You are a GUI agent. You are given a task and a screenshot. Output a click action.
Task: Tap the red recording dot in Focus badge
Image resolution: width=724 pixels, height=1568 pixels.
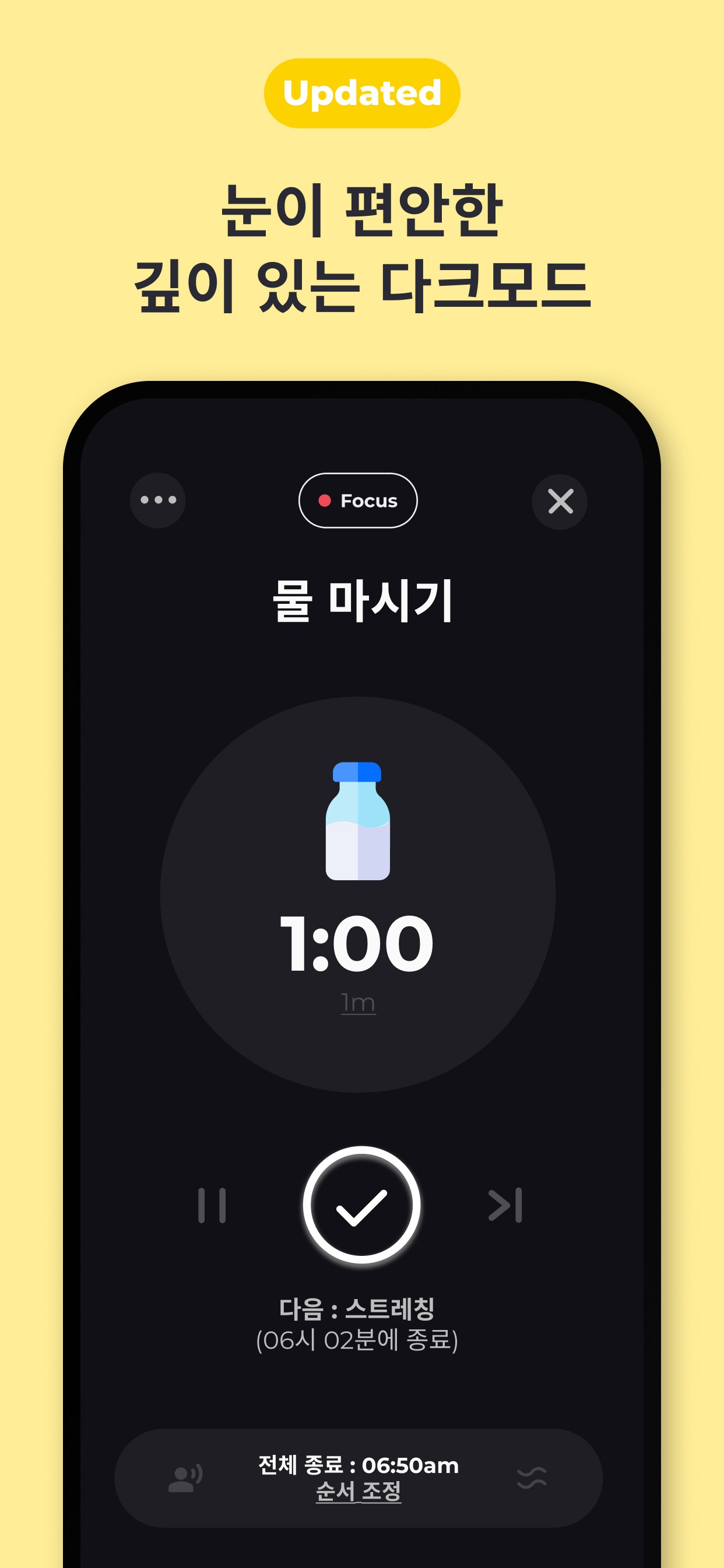(x=324, y=501)
